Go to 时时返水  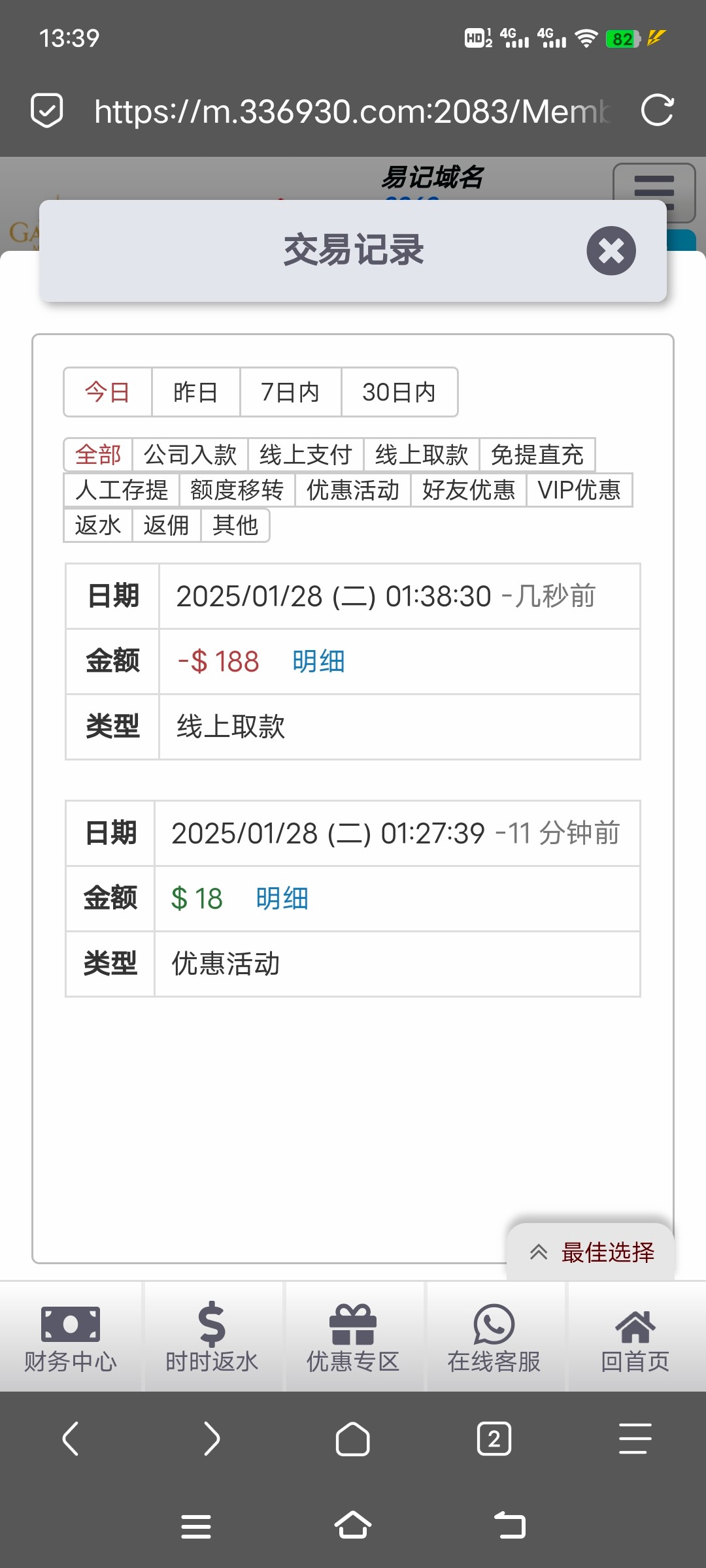coord(212,1337)
